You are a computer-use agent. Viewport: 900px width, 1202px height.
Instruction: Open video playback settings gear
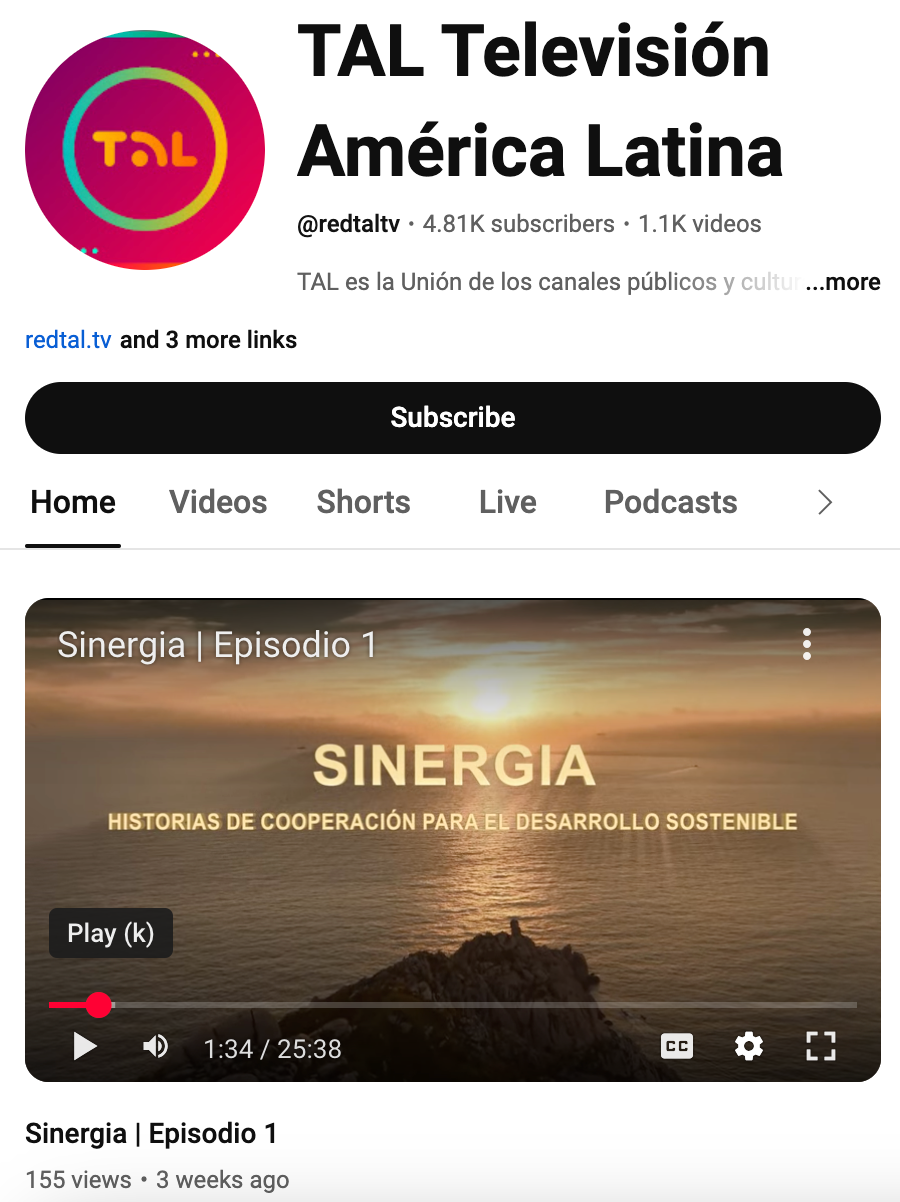point(748,1047)
